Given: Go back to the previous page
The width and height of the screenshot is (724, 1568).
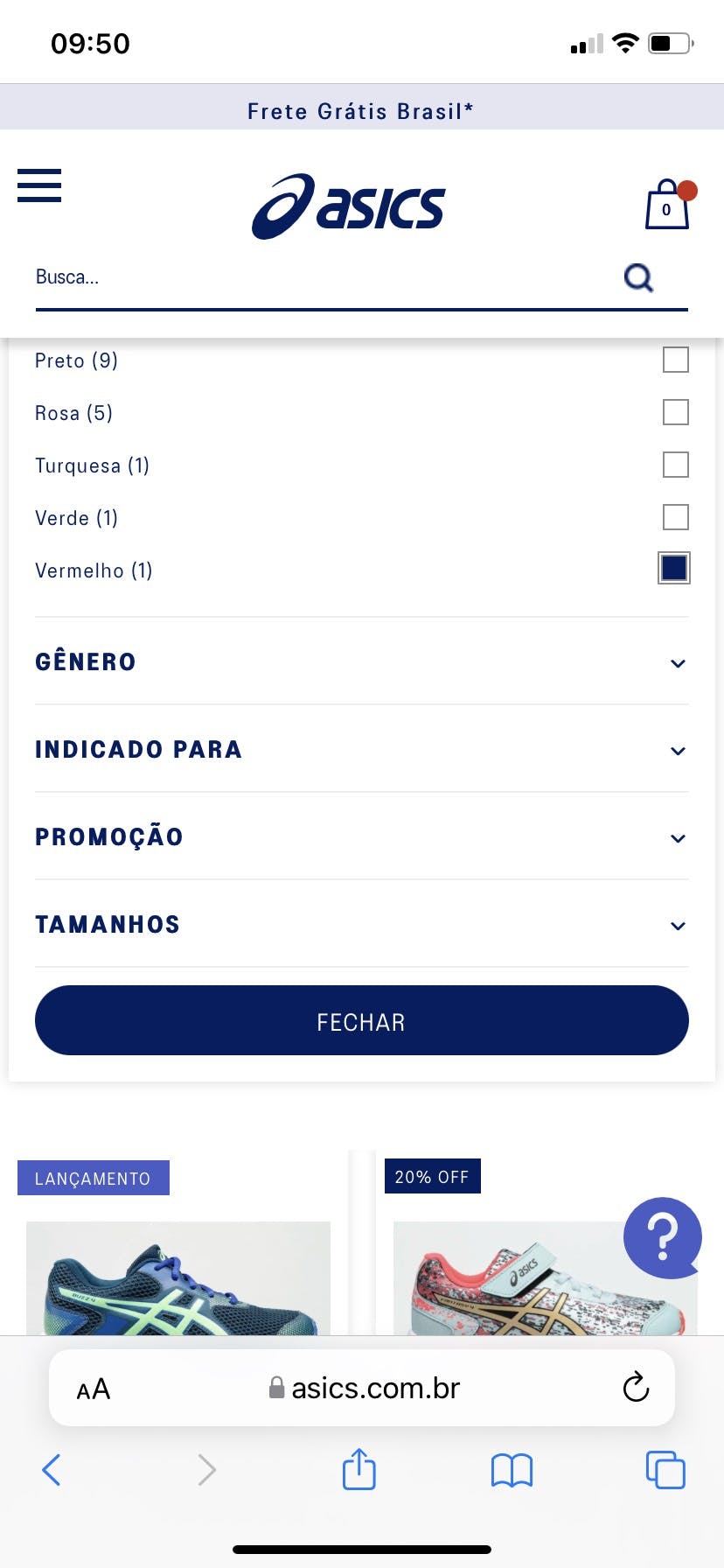Looking at the screenshot, I should pyautogui.click(x=52, y=1469).
